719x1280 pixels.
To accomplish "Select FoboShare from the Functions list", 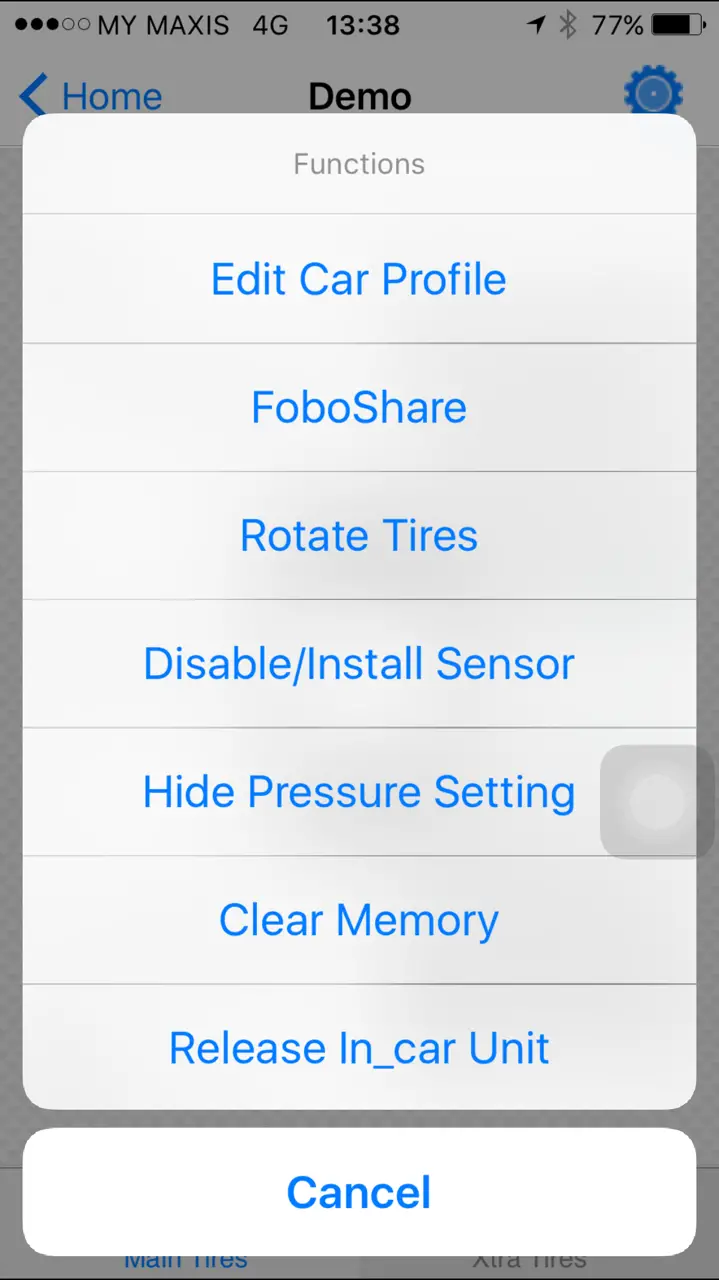I will point(359,407).
